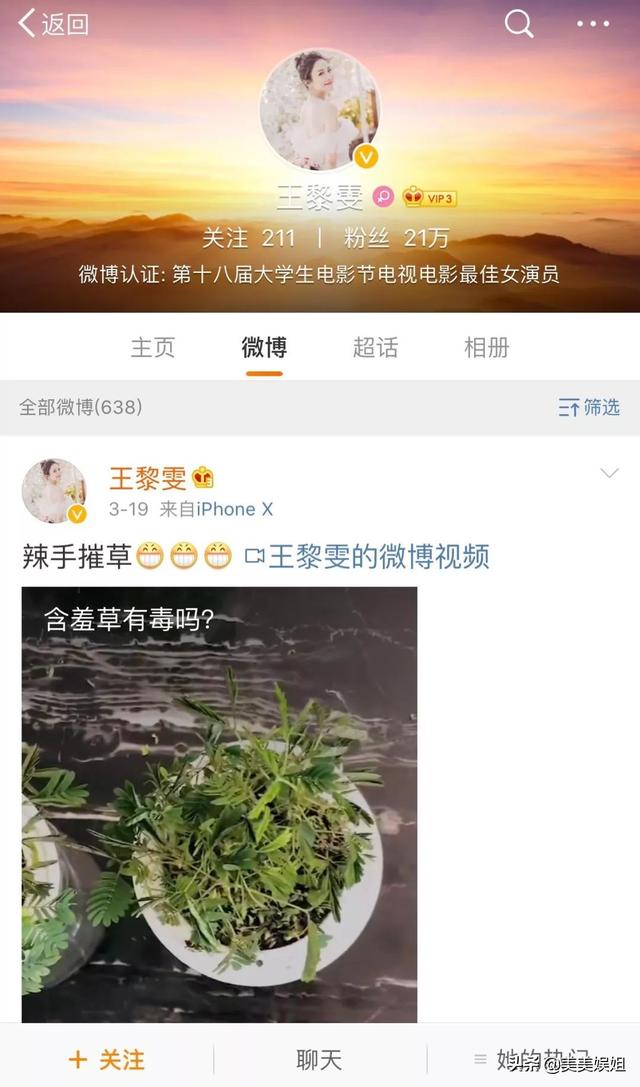
Task: Switch to the 主页 tab
Action: pos(153,348)
